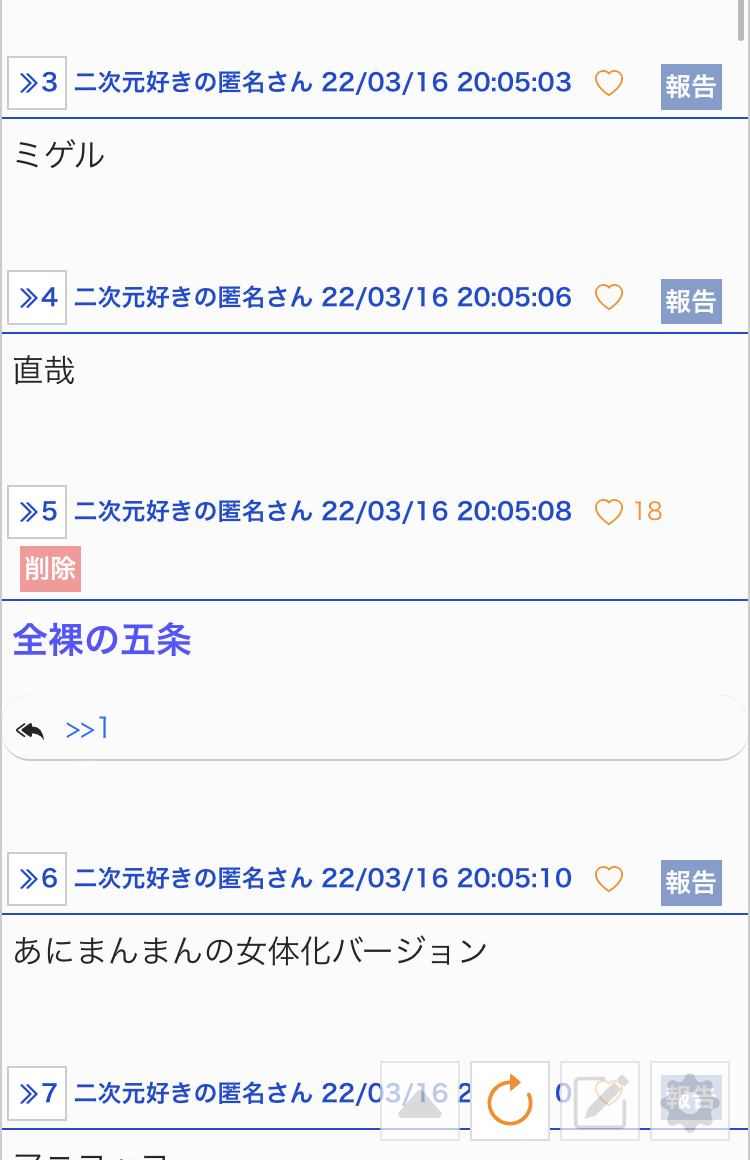750x1160 pixels.
Task: Tap the >>3 post number button
Action: pos(37,83)
